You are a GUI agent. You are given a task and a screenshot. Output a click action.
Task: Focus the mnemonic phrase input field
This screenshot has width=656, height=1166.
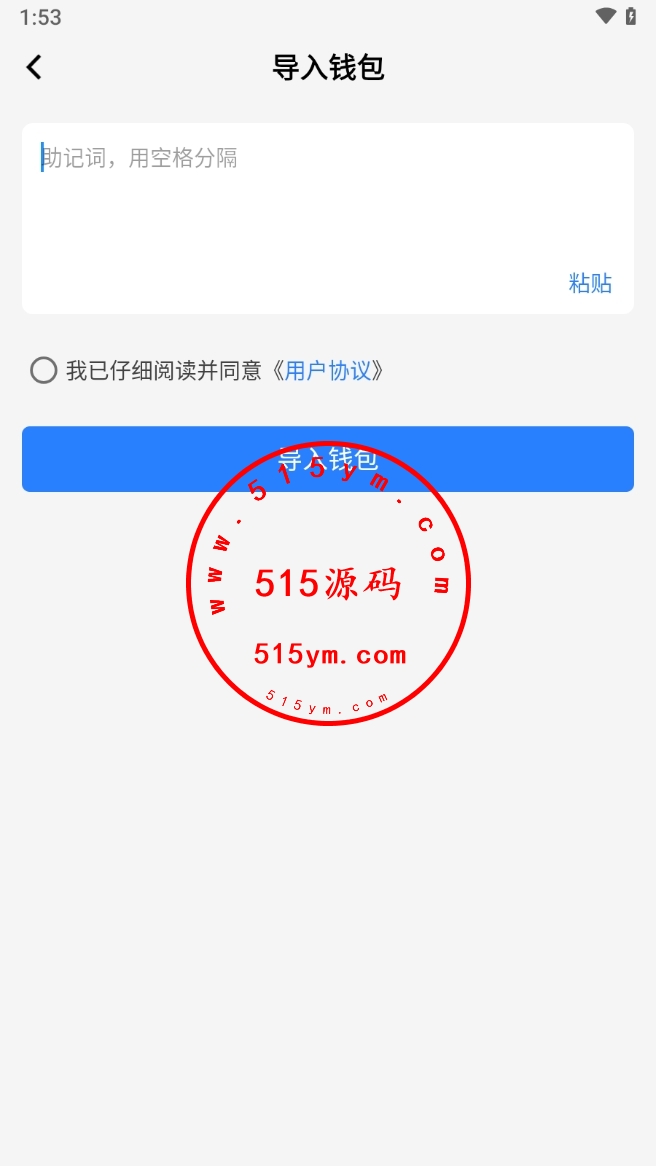[300, 200]
